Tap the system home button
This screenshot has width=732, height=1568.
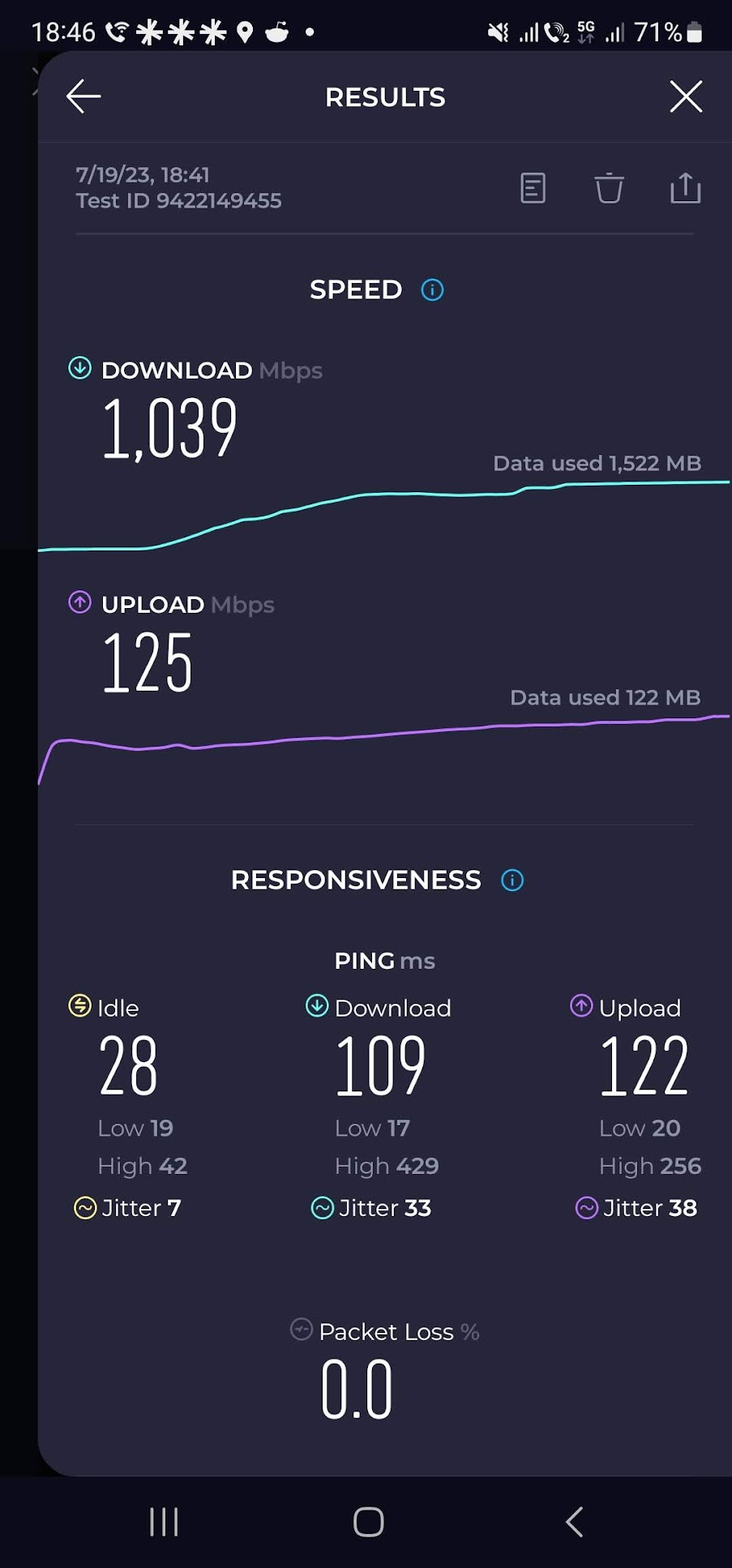(x=368, y=1522)
